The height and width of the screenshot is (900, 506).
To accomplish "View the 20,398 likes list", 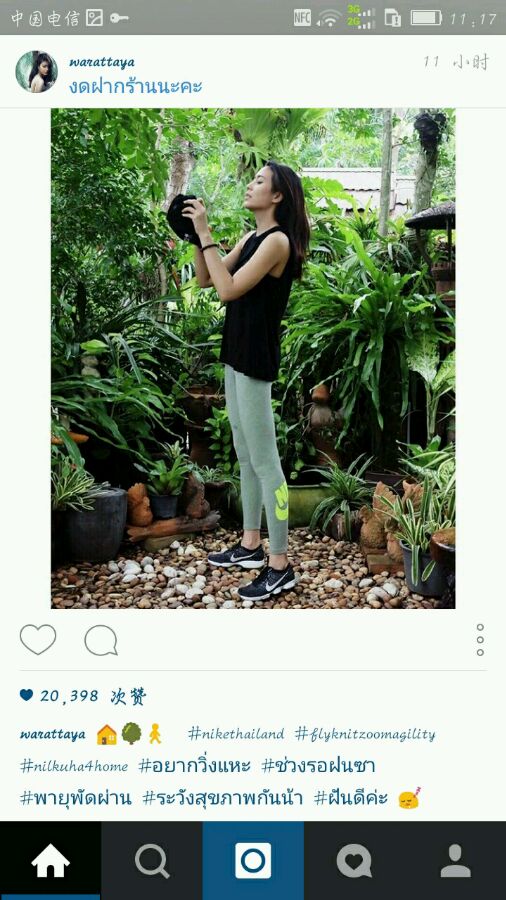I will click(x=83, y=697).
